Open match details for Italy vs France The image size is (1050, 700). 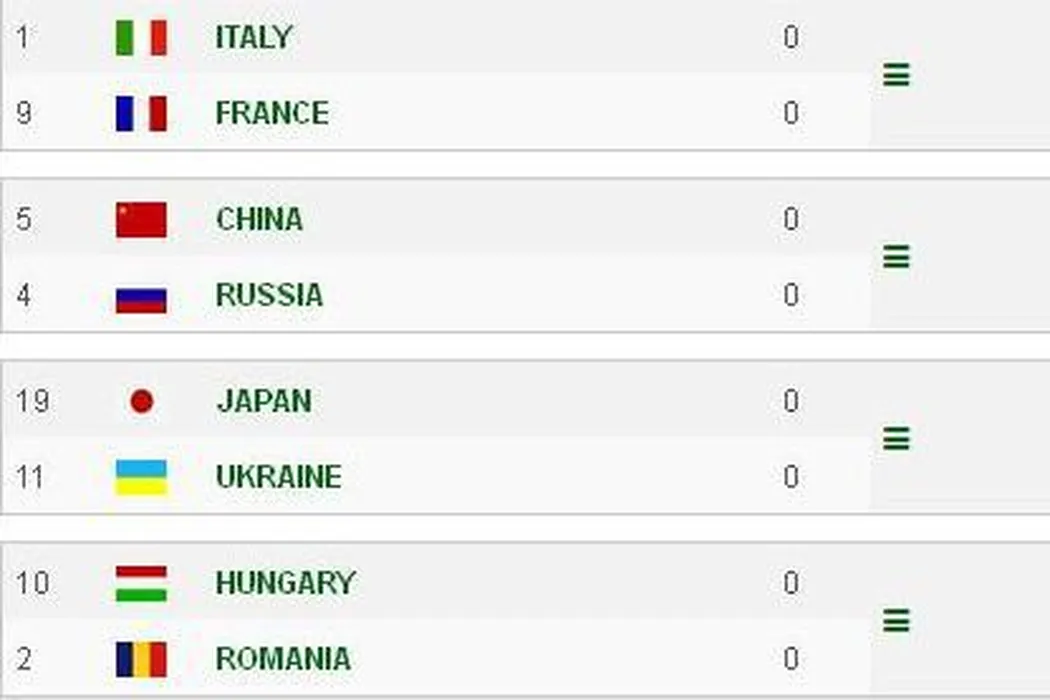896,75
